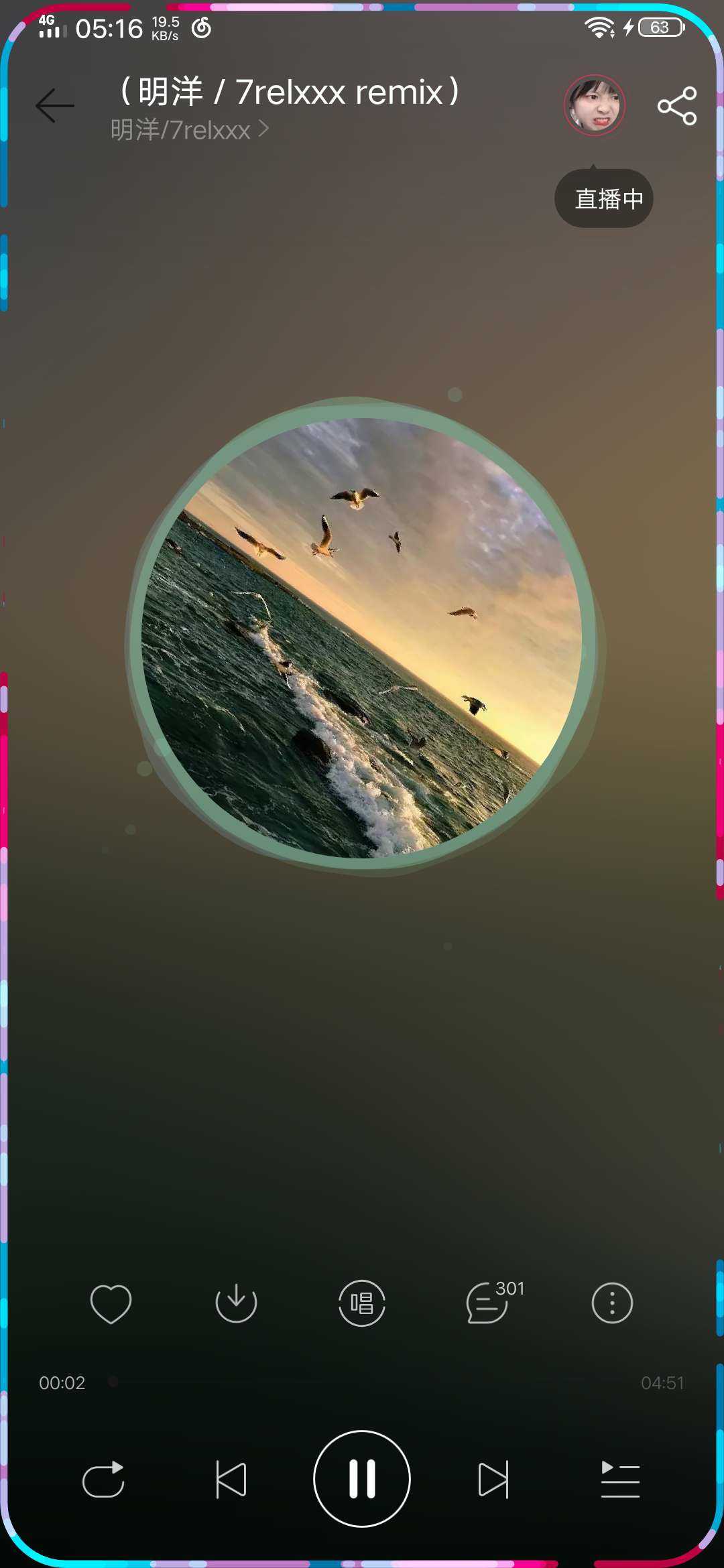Image resolution: width=724 pixels, height=1568 pixels.
Task: Skip to the next track
Action: [x=493, y=1479]
